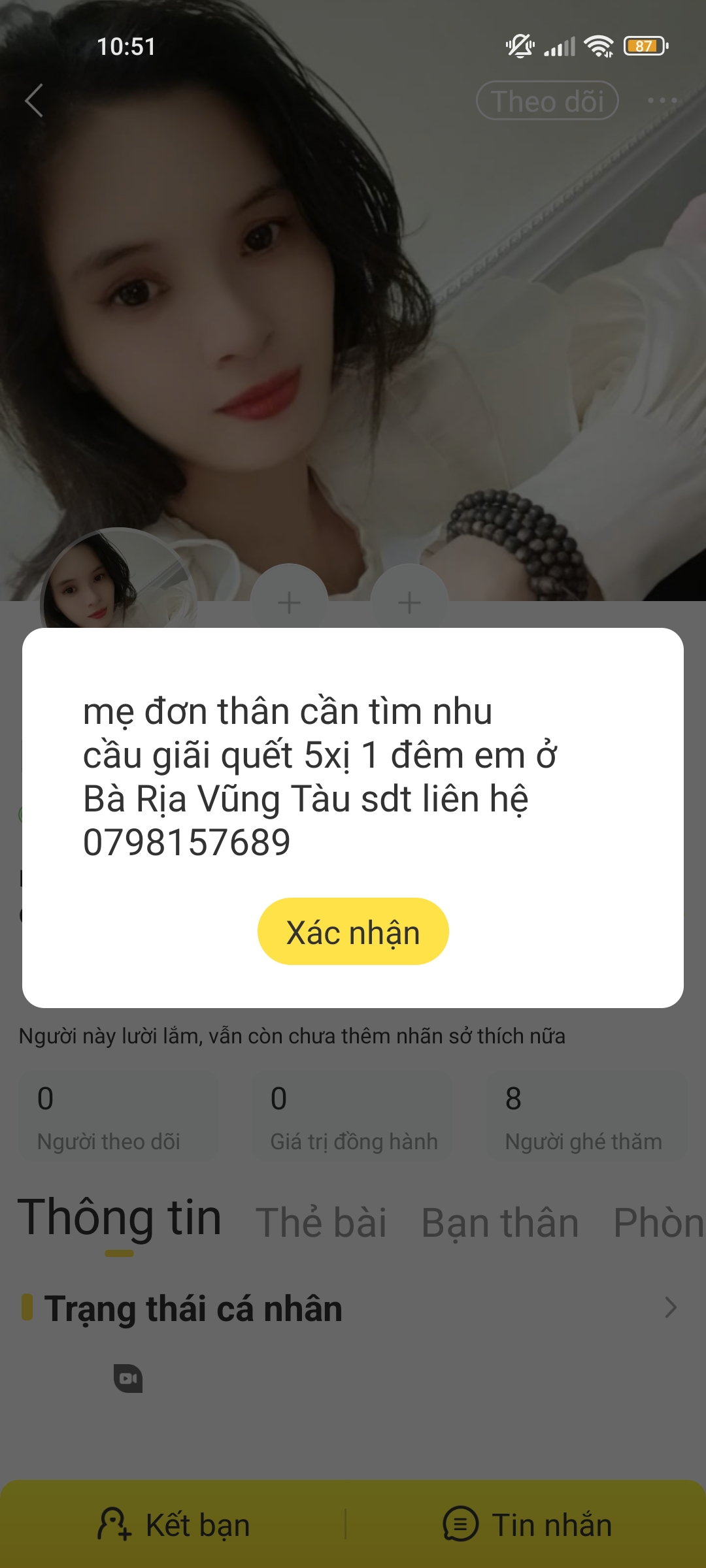This screenshot has width=706, height=1568.
Task: Go back using the arrow icon
Action: coord(34,101)
